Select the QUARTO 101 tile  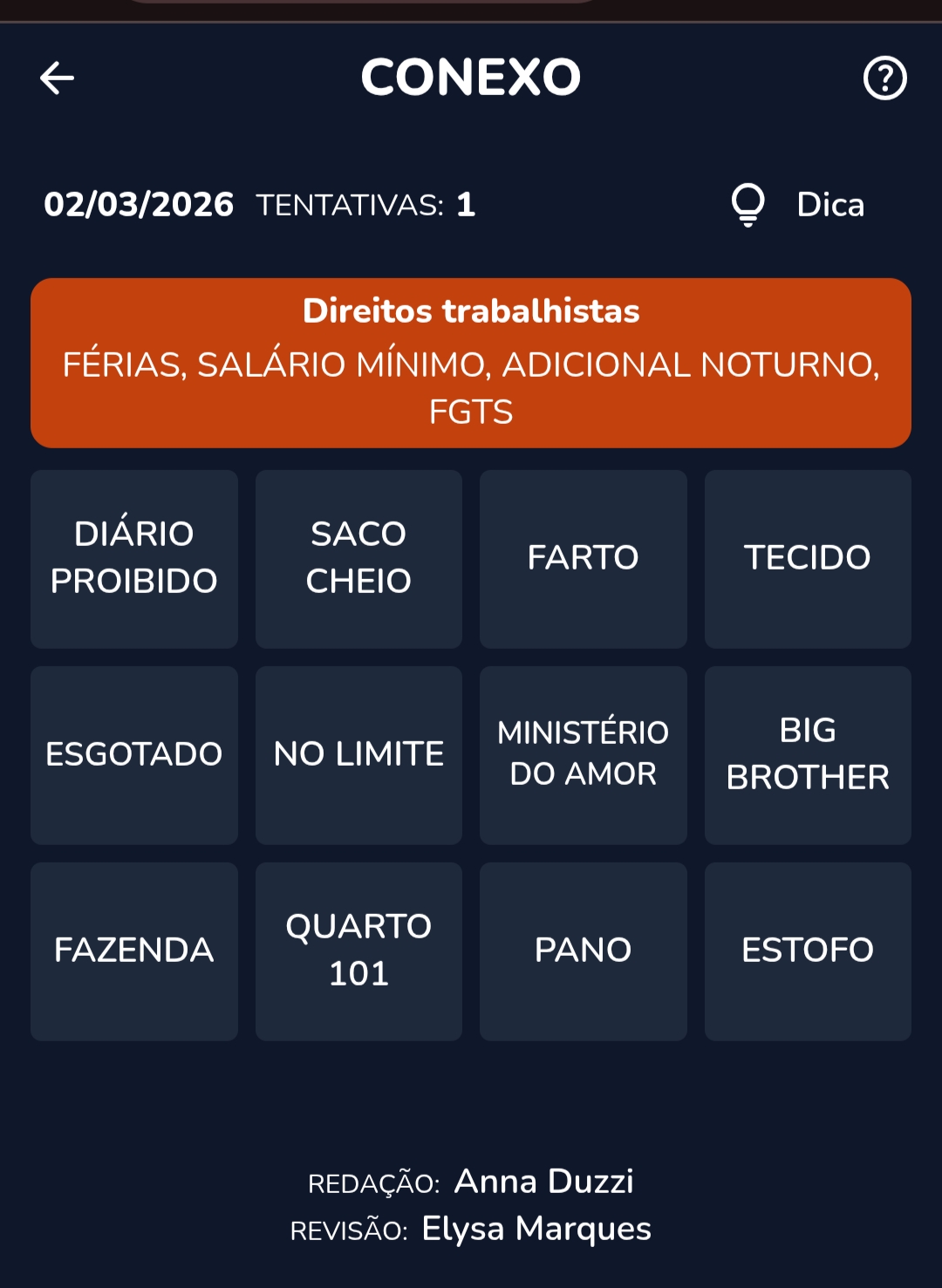(358, 951)
